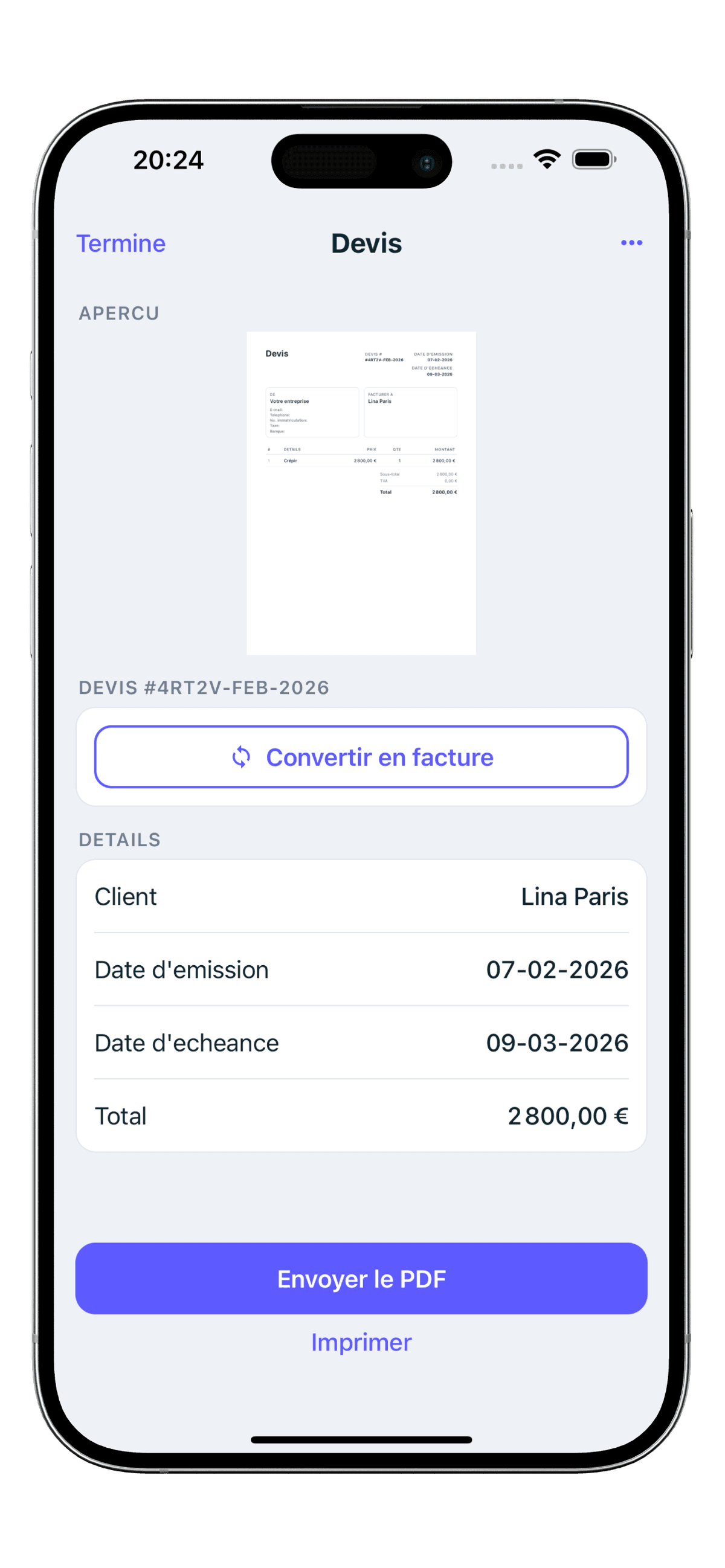Screen dimensions: 725x1568
Task: Tap Envoyer le PDF
Action: click(x=361, y=1278)
